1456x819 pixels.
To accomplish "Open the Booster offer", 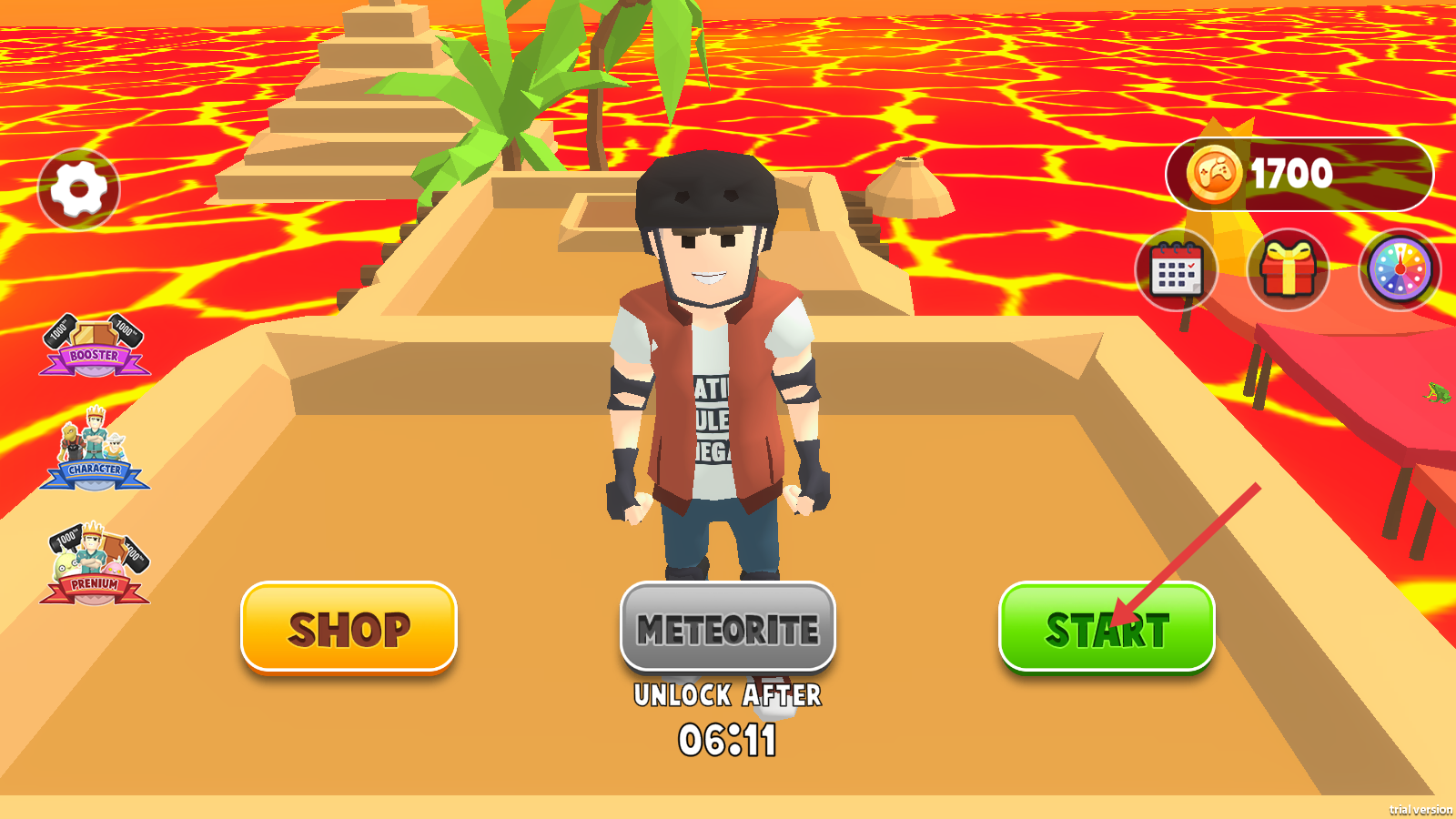I will 95,346.
